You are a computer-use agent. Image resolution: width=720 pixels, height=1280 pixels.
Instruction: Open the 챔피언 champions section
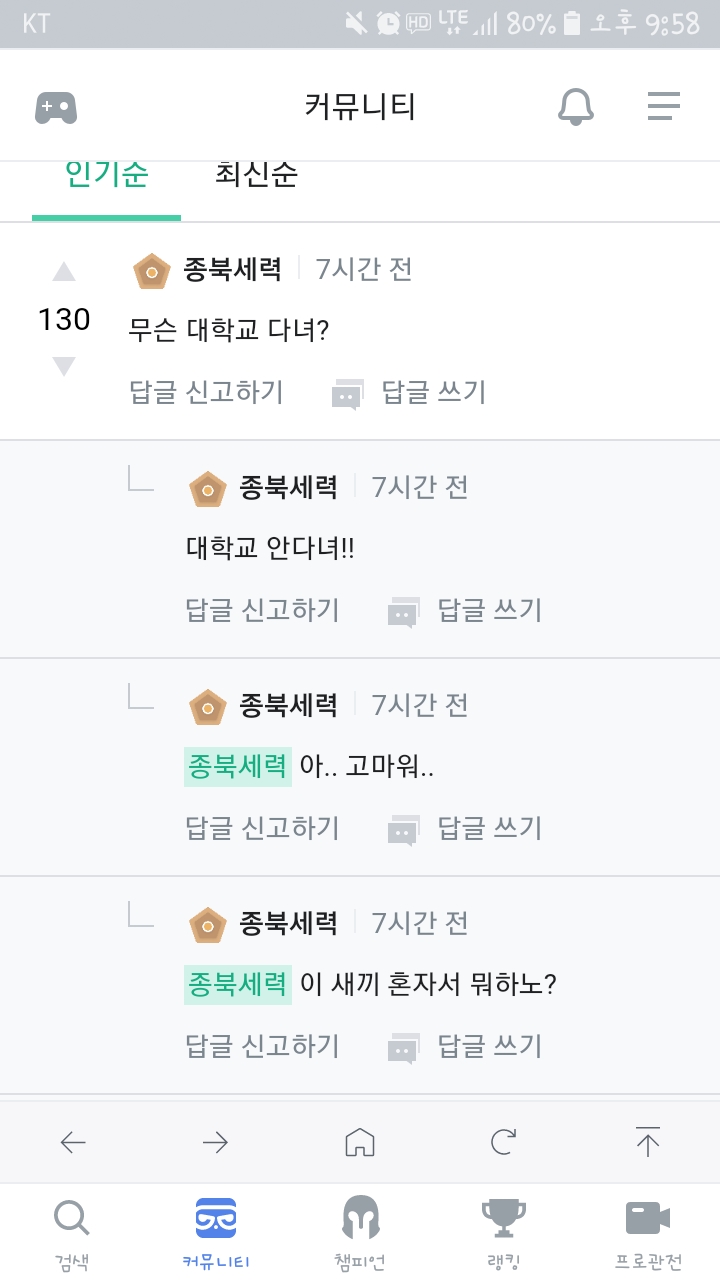coord(360,1227)
